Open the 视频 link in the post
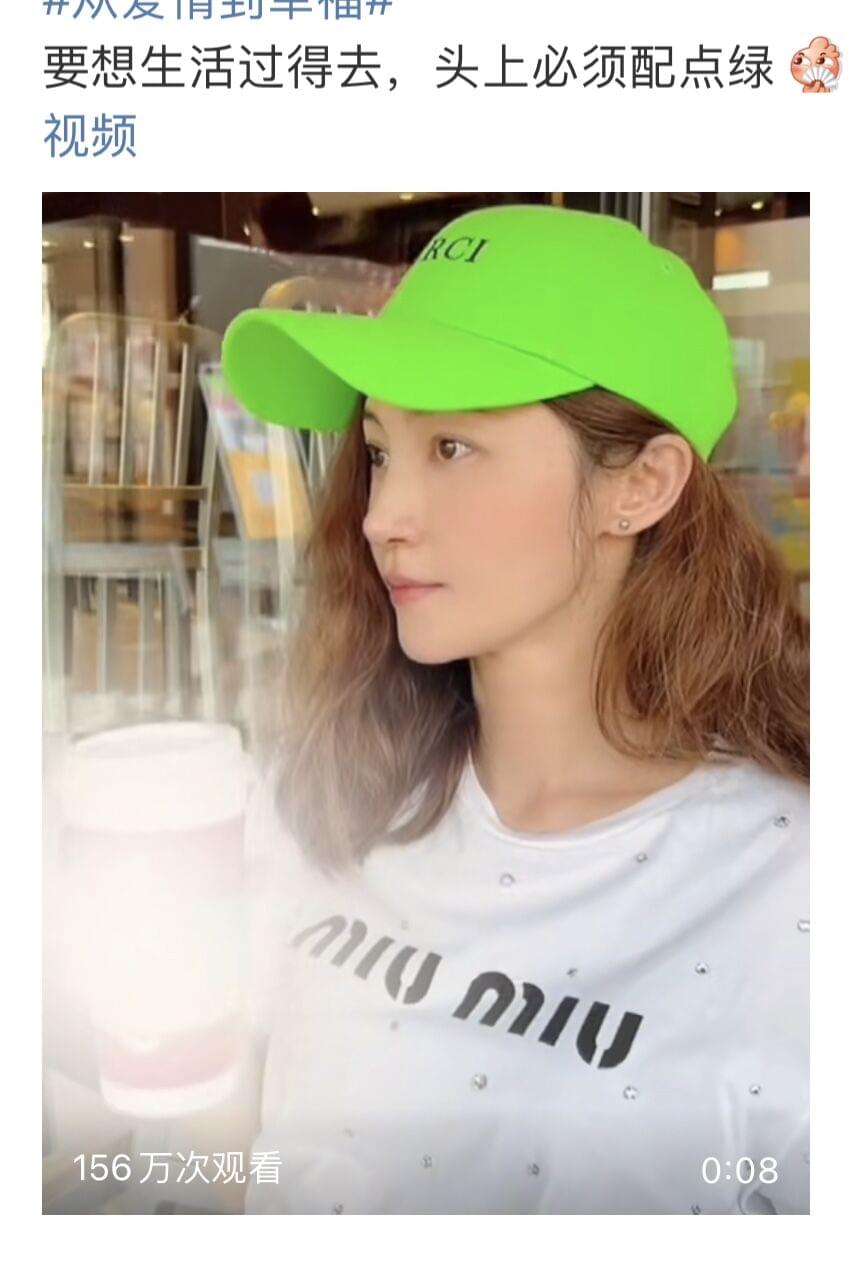 pyautogui.click(x=89, y=137)
